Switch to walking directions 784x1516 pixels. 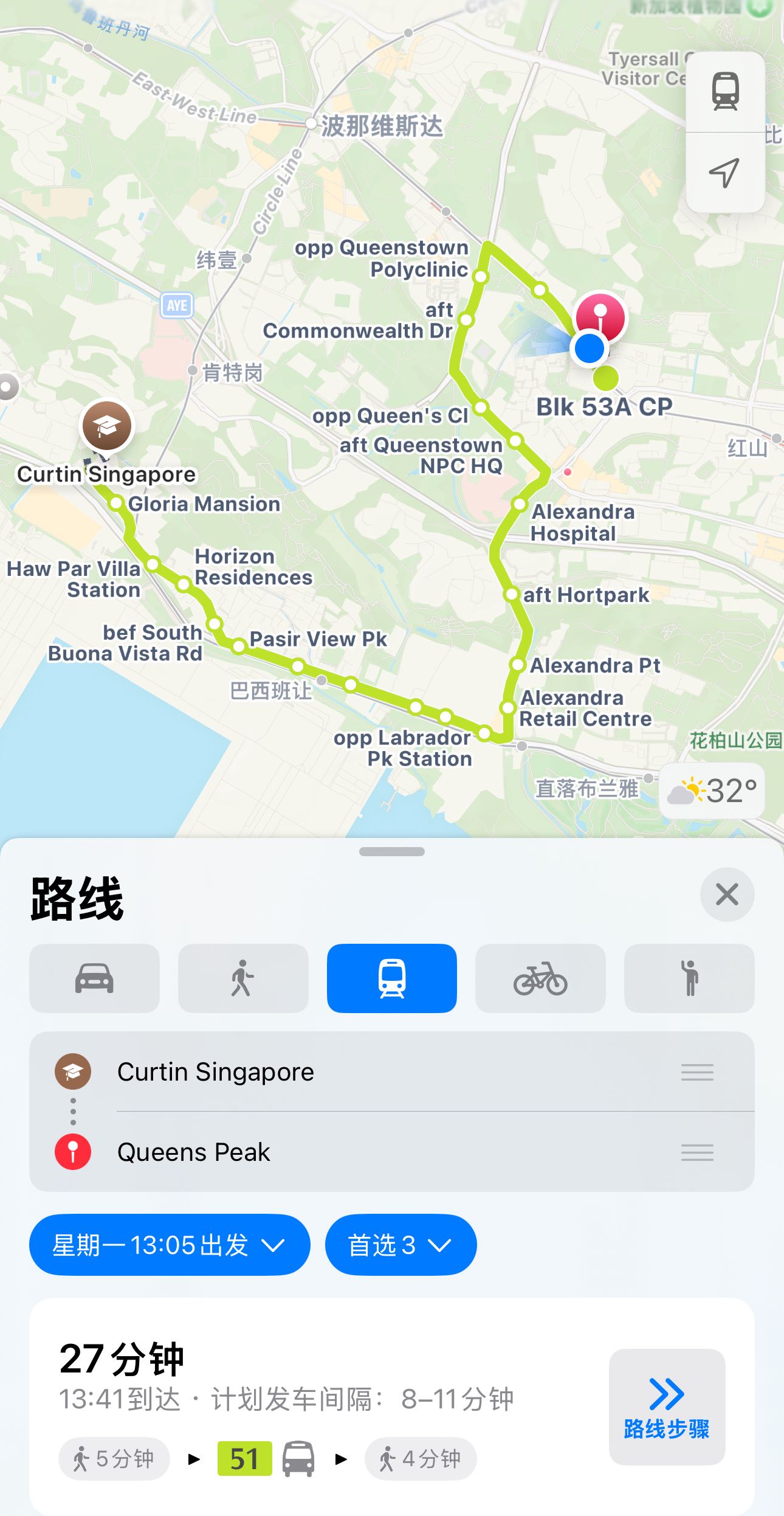pos(243,978)
